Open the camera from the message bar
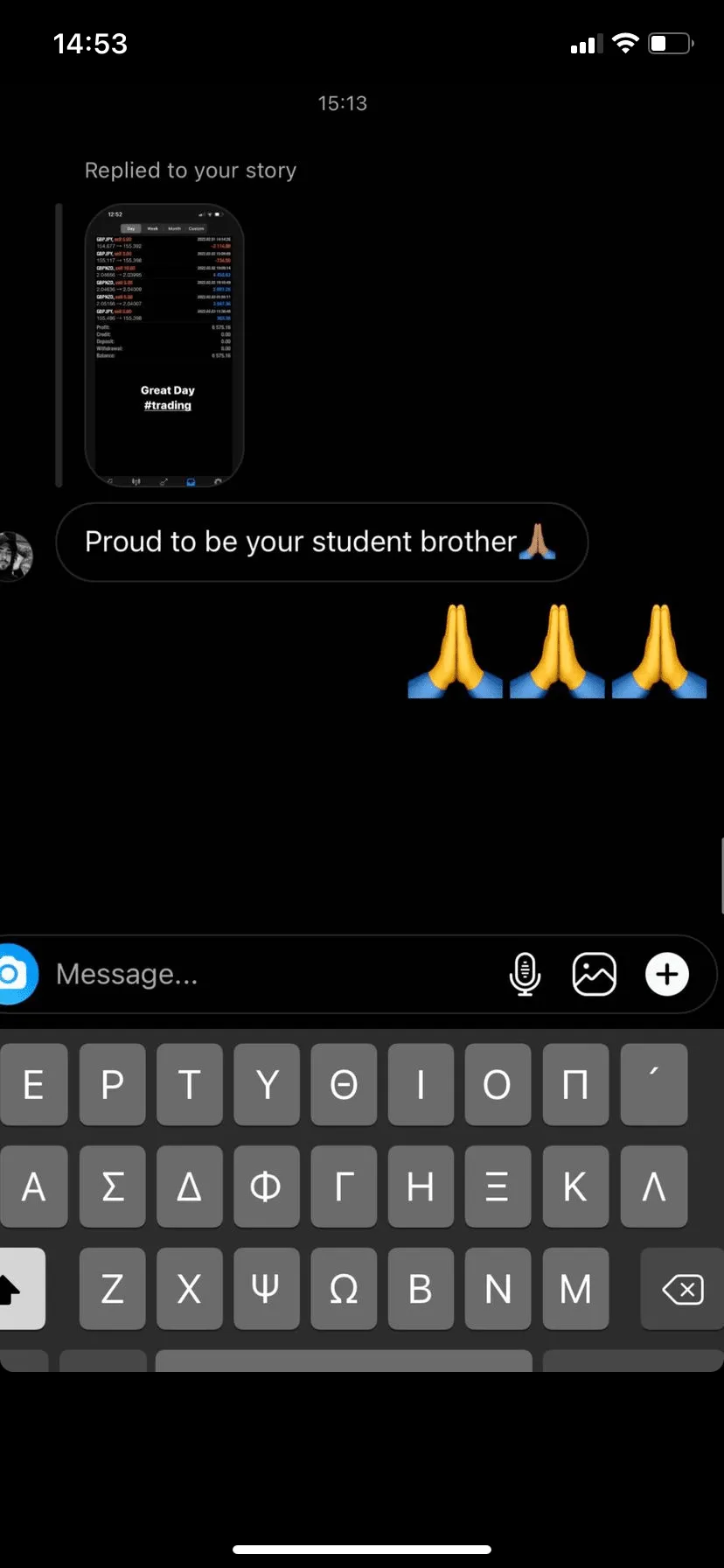The width and height of the screenshot is (724, 1568). [15, 974]
